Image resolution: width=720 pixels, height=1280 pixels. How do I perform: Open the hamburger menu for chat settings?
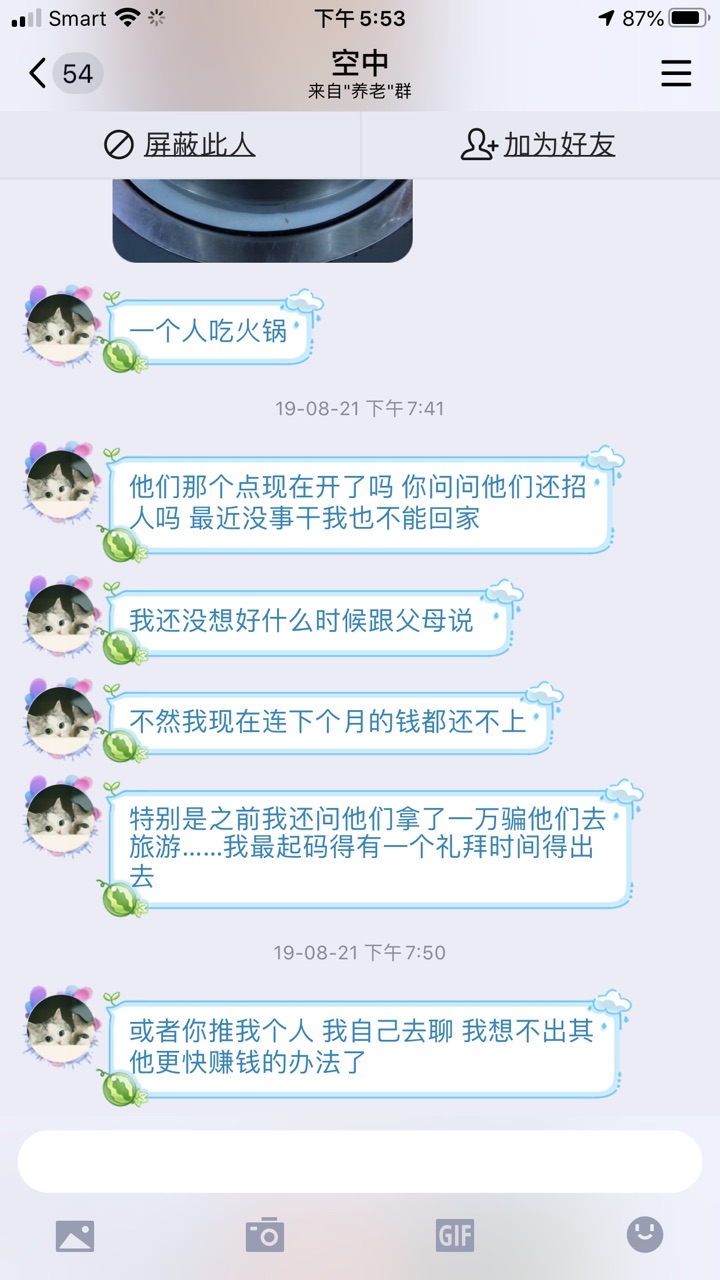pyautogui.click(x=676, y=73)
